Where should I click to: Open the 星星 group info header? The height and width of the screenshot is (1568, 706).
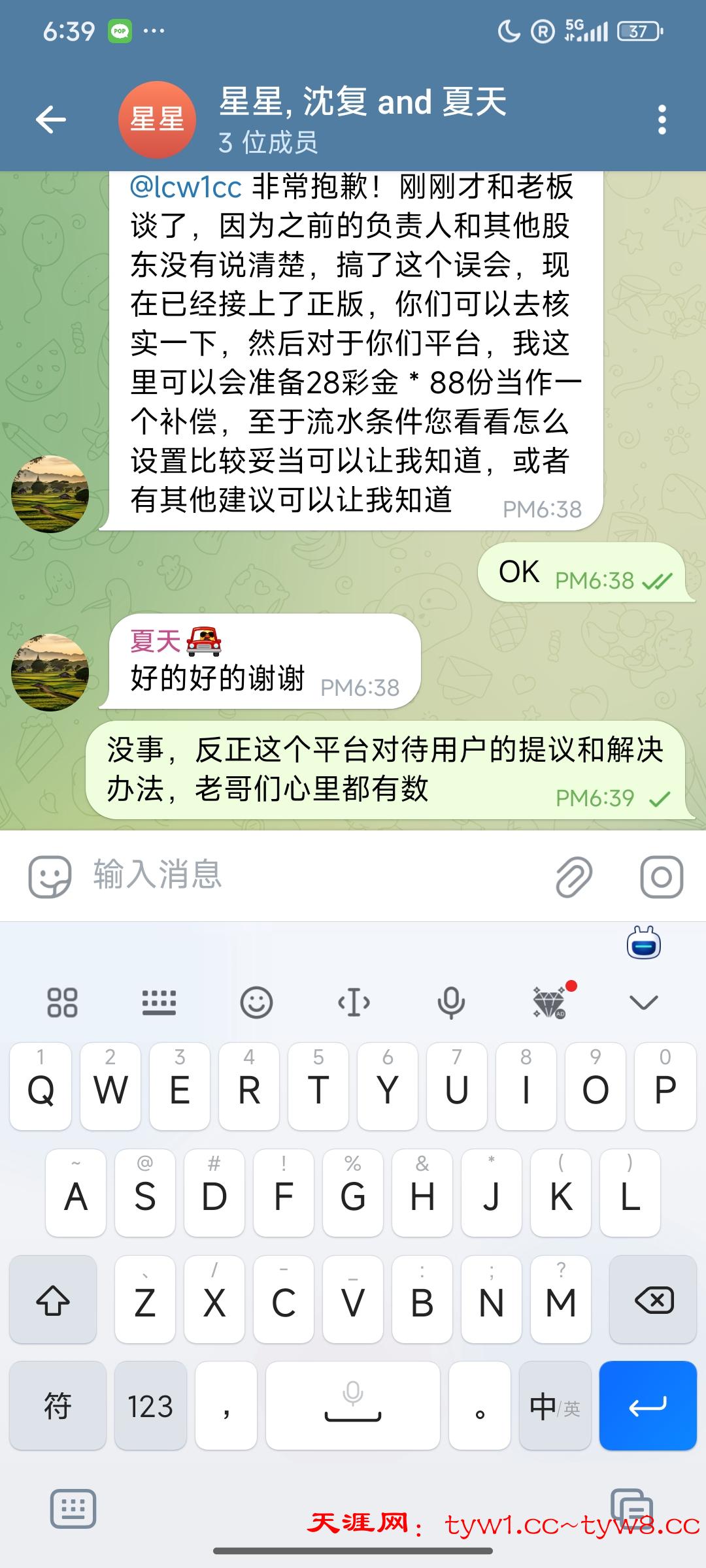362,120
